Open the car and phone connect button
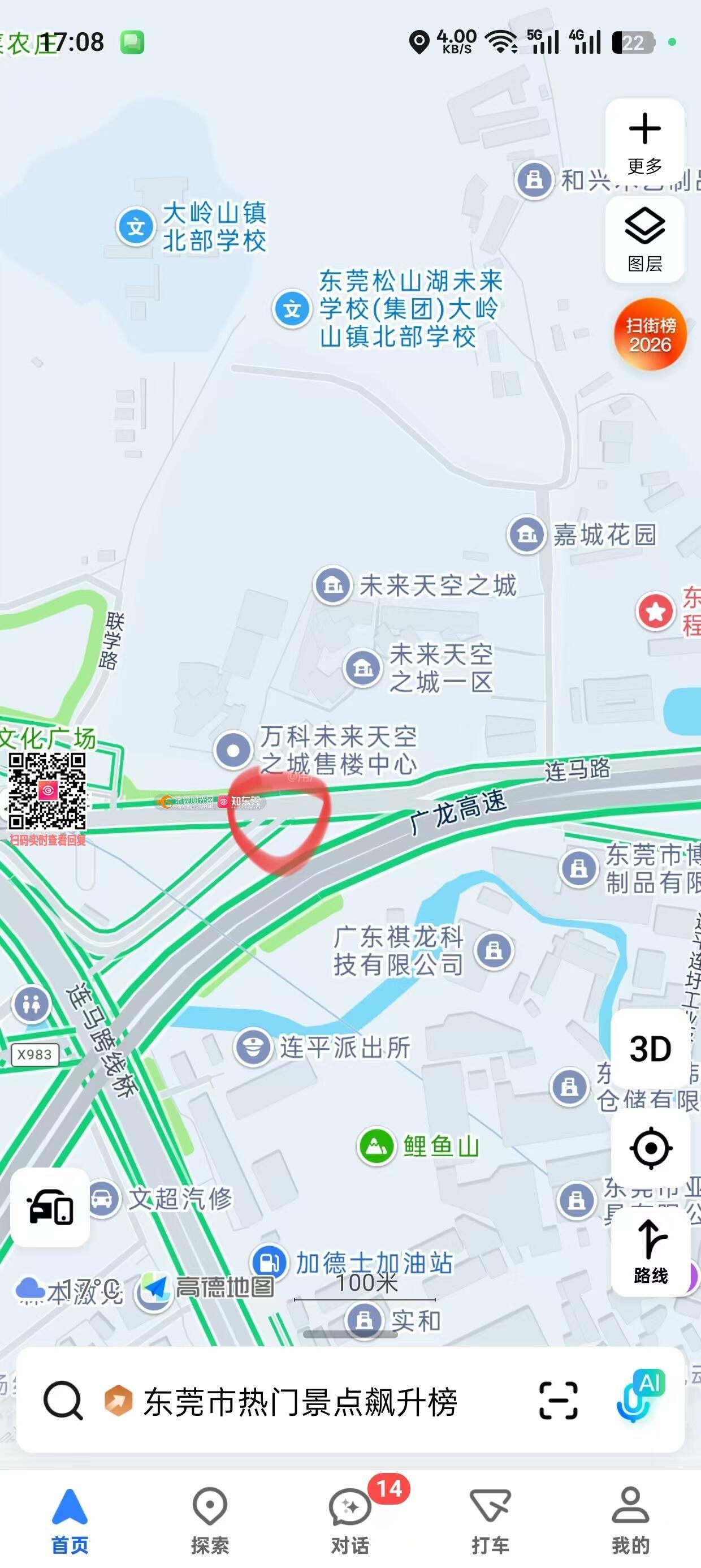 tap(50, 1207)
